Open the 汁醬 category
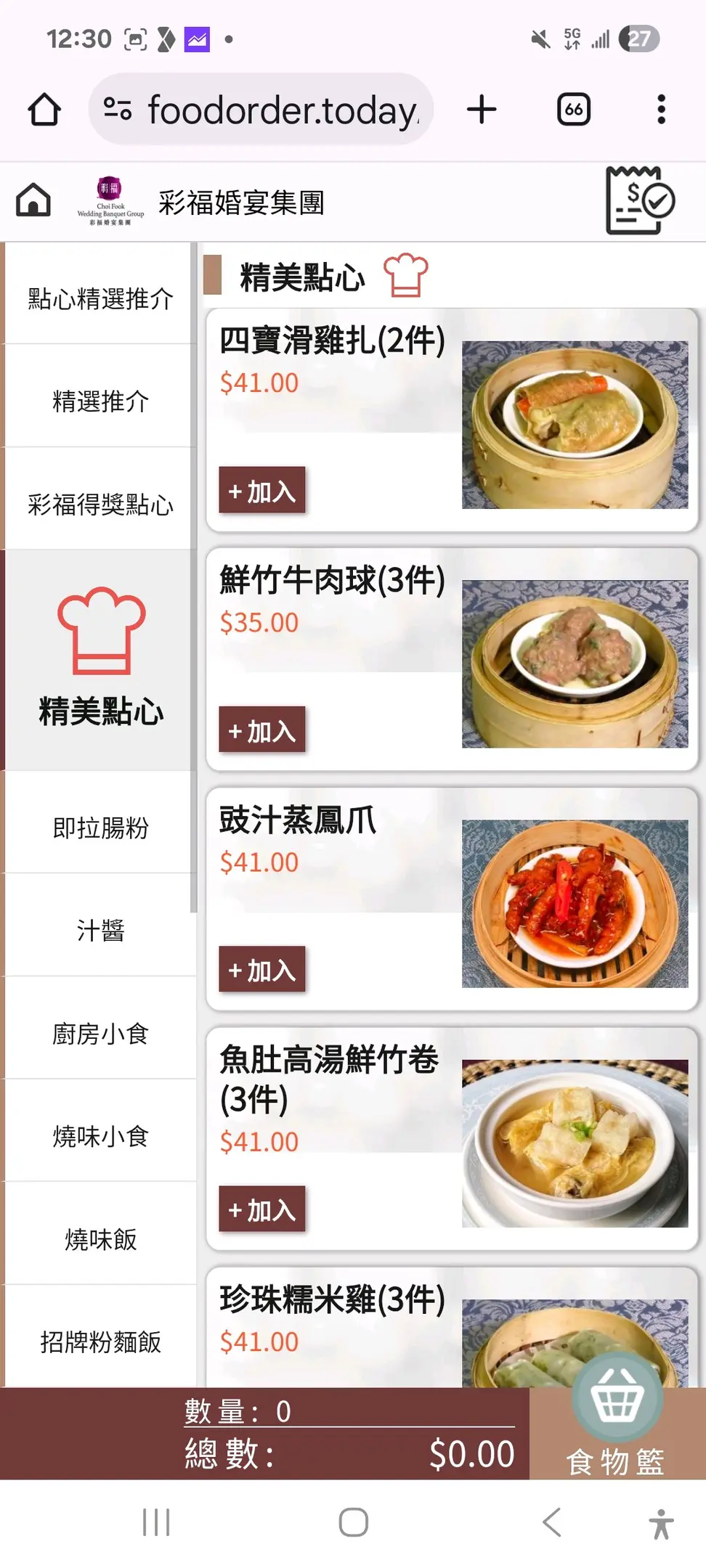 [100, 930]
